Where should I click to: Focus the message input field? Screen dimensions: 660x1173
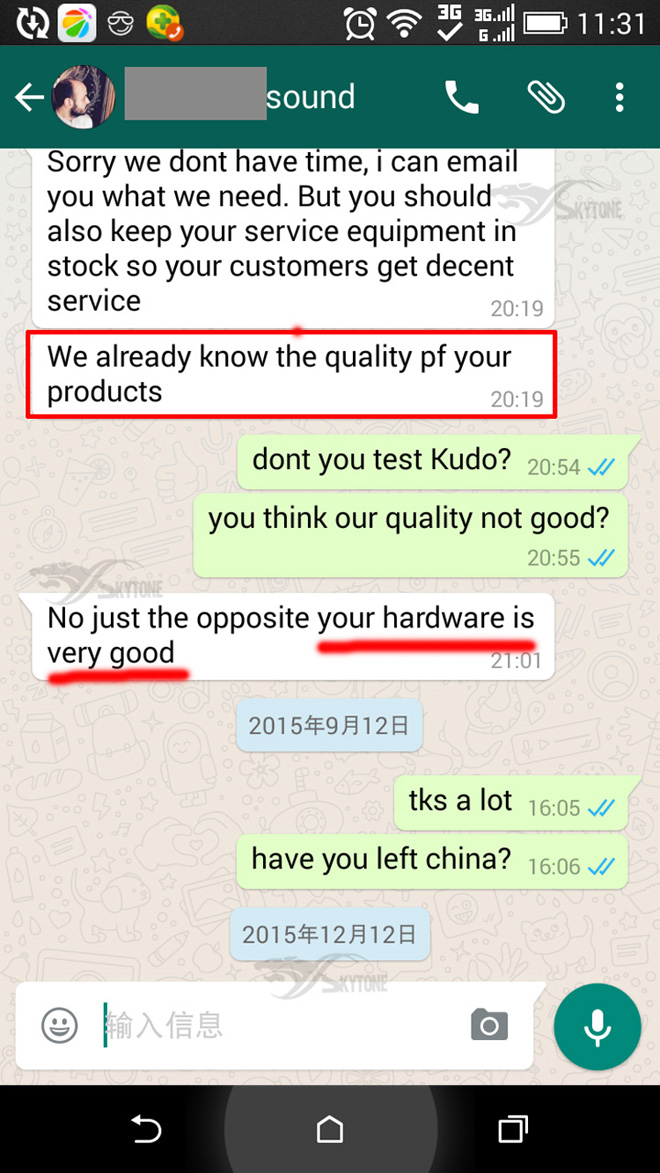pyautogui.click(x=280, y=1025)
